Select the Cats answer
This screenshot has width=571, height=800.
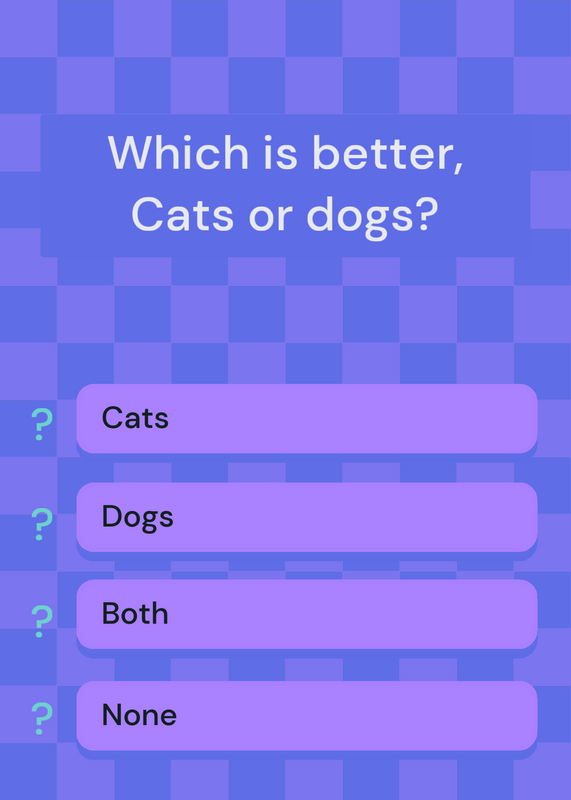tap(307, 418)
